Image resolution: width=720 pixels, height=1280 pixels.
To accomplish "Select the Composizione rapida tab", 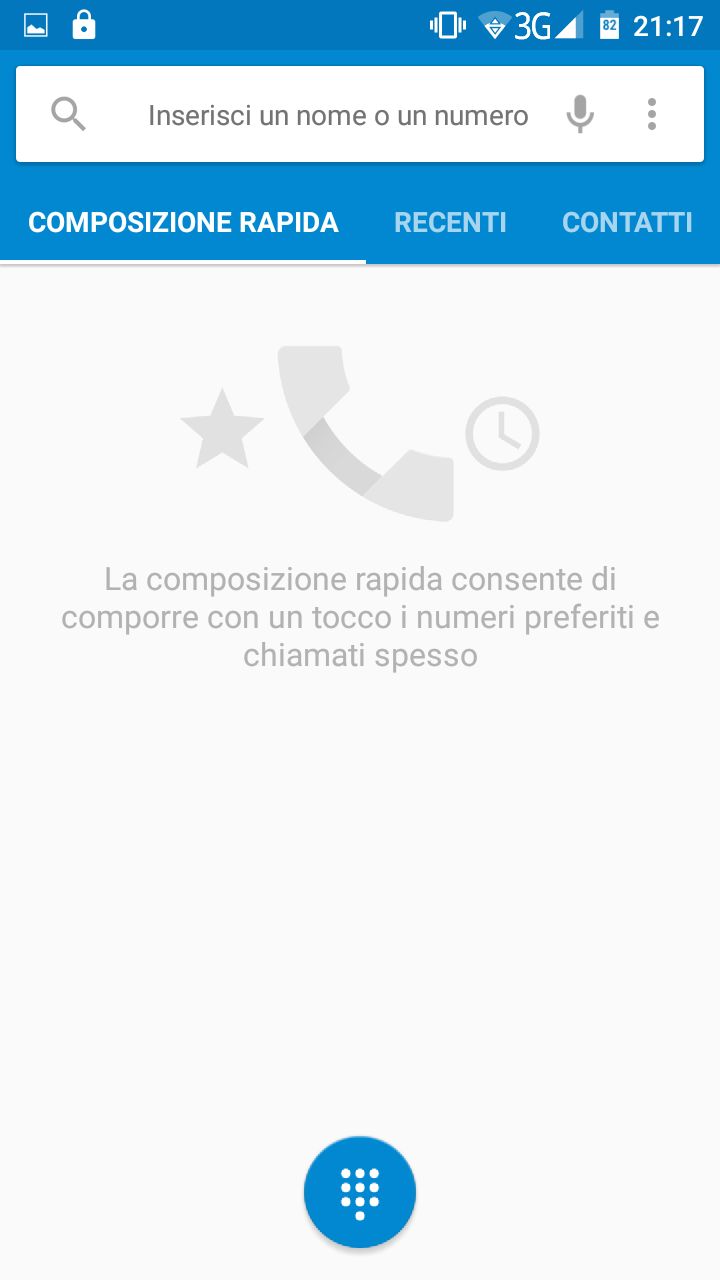I will point(183,222).
